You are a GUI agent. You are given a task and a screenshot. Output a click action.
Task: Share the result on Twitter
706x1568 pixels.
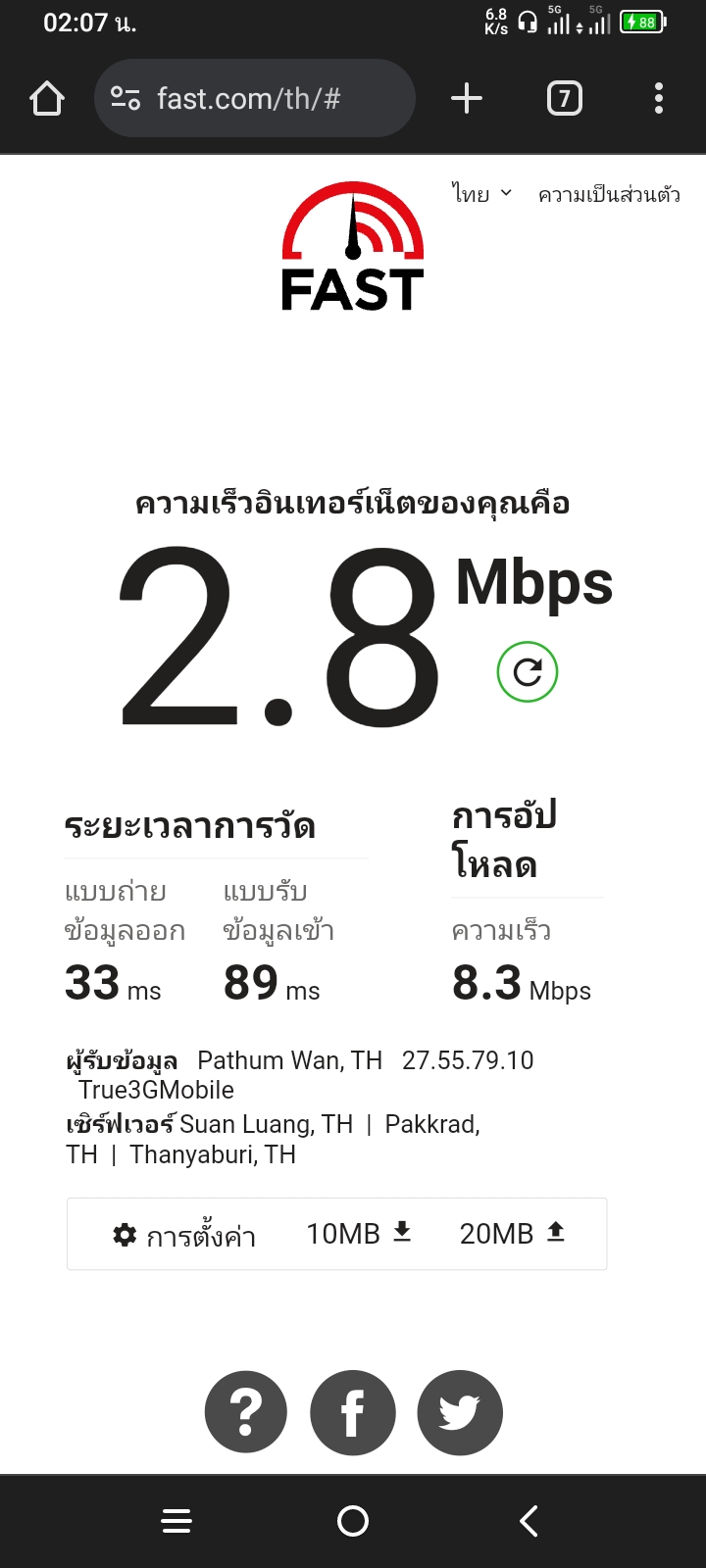tap(459, 1412)
